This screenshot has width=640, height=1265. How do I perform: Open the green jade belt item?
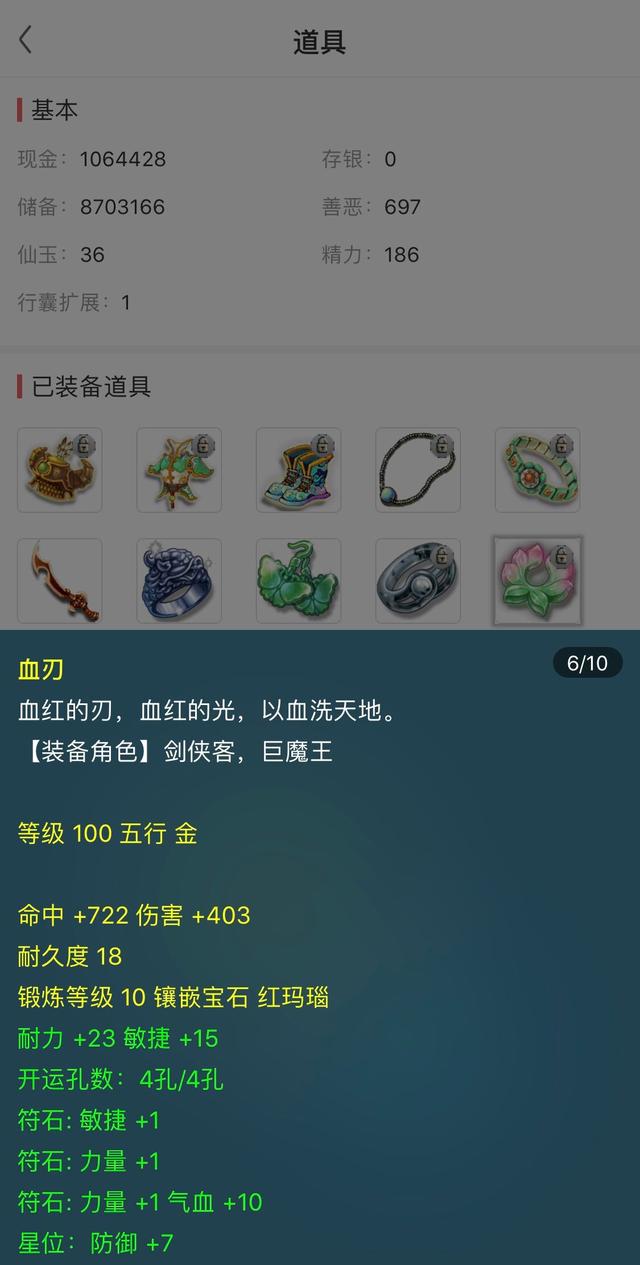point(538,470)
